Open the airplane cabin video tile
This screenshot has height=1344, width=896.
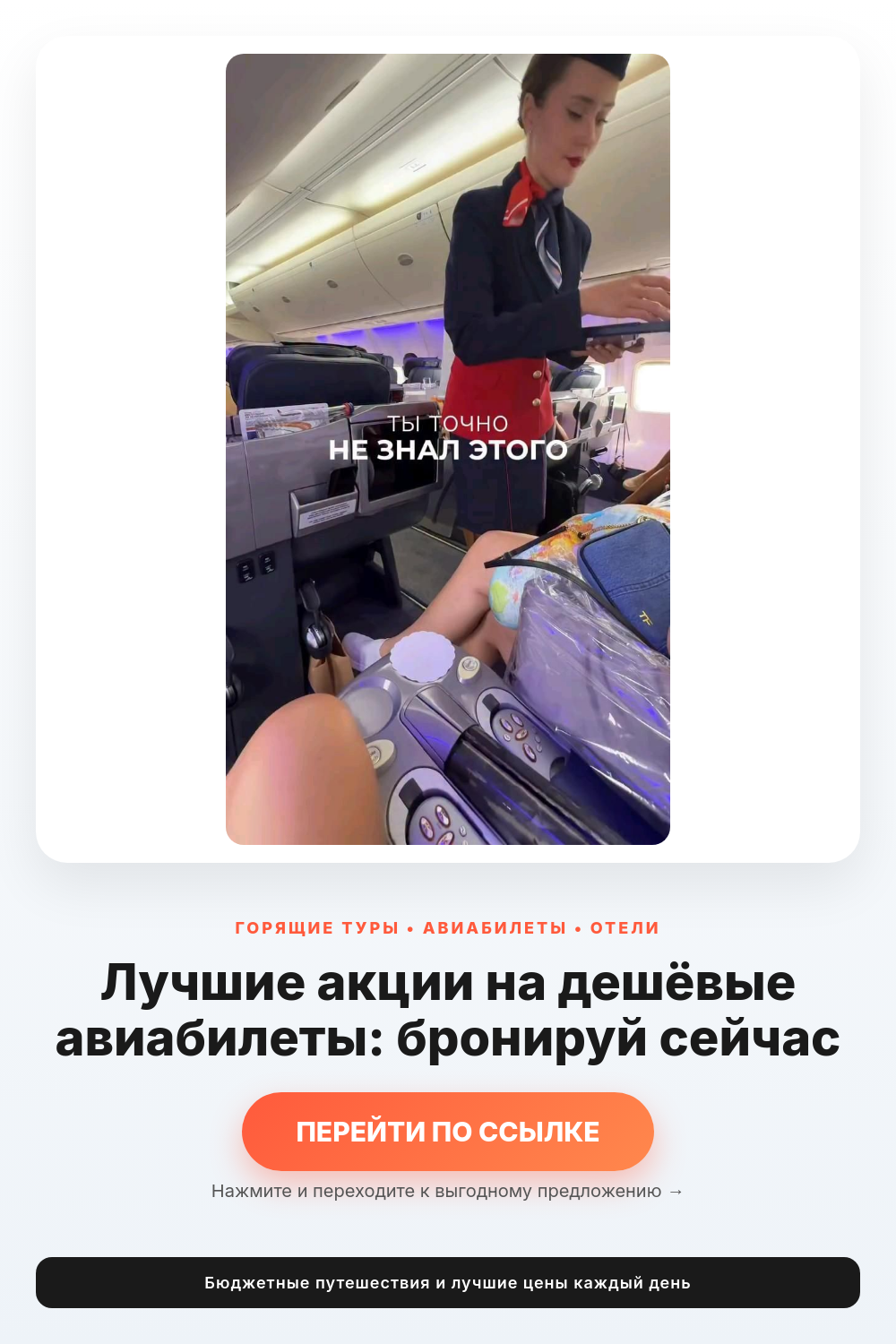(448, 449)
